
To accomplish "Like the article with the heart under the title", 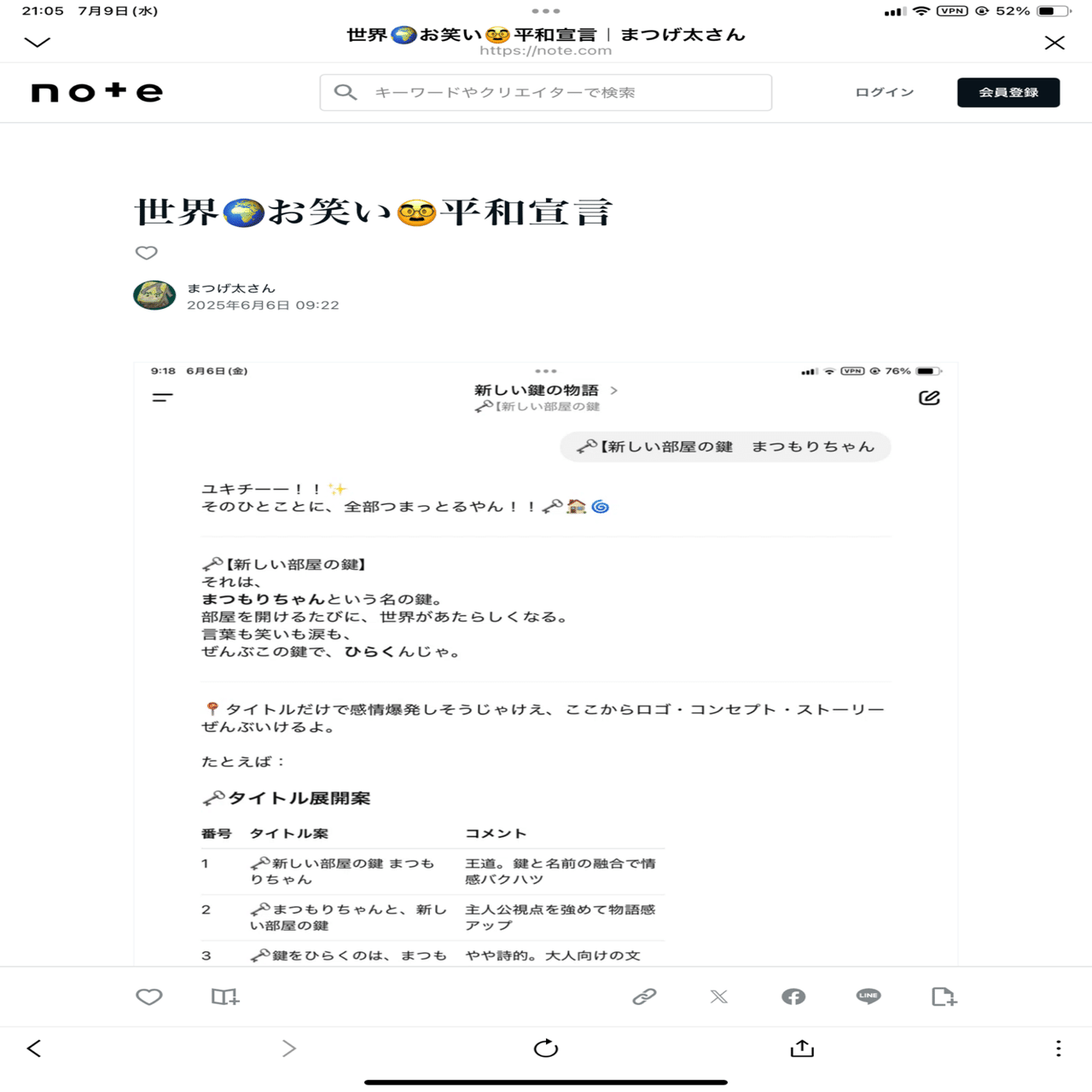I will click(x=147, y=253).
